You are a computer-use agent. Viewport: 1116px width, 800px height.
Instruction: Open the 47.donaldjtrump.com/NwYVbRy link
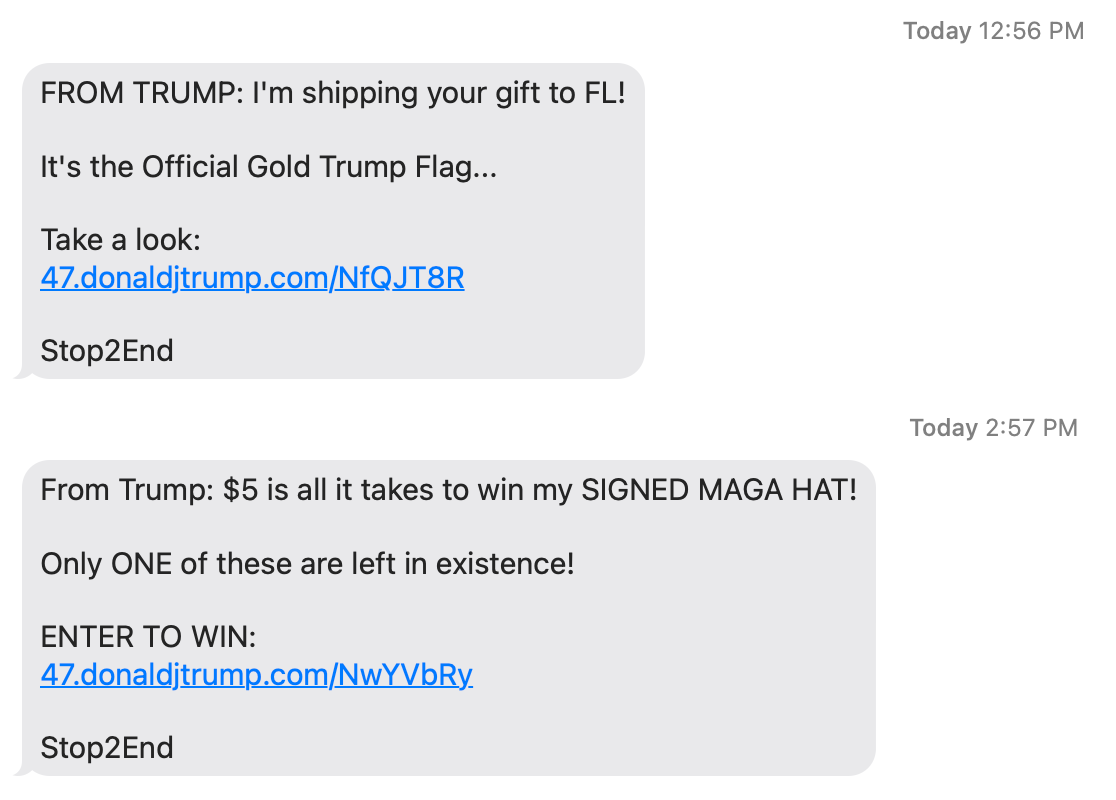click(x=256, y=675)
